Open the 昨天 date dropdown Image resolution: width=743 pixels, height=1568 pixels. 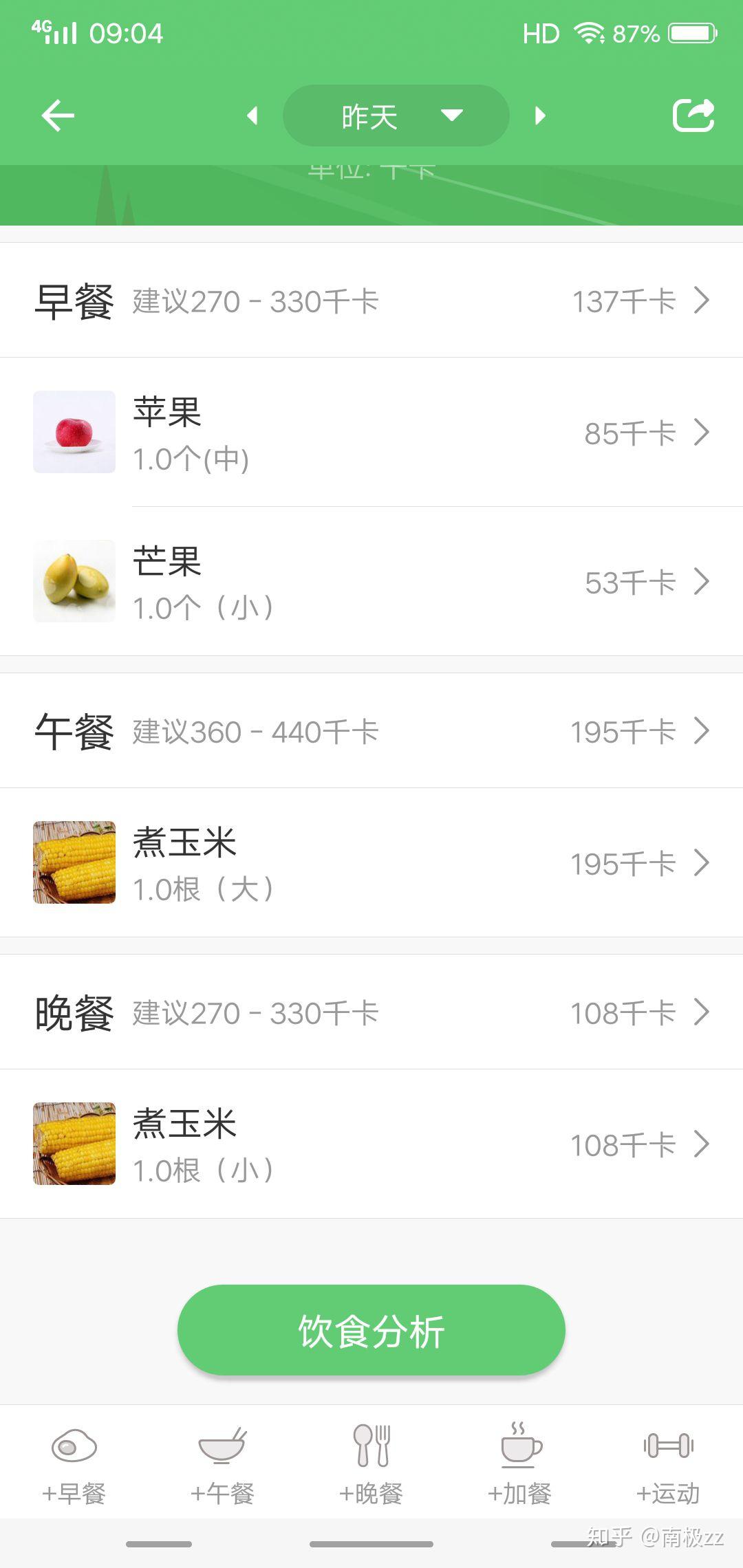pyautogui.click(x=396, y=116)
